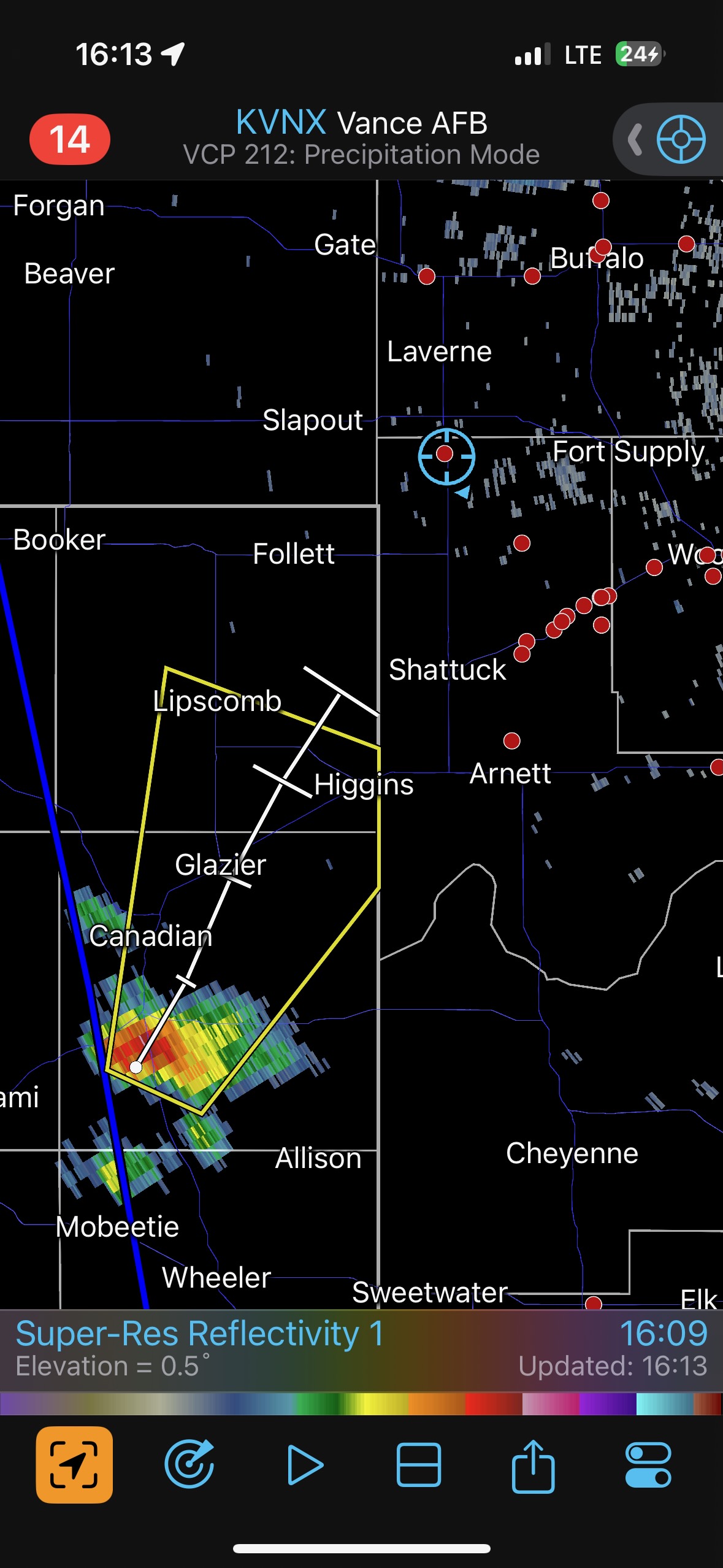Play the radar animation loop
This screenshot has height=1568, width=723.
(304, 1465)
